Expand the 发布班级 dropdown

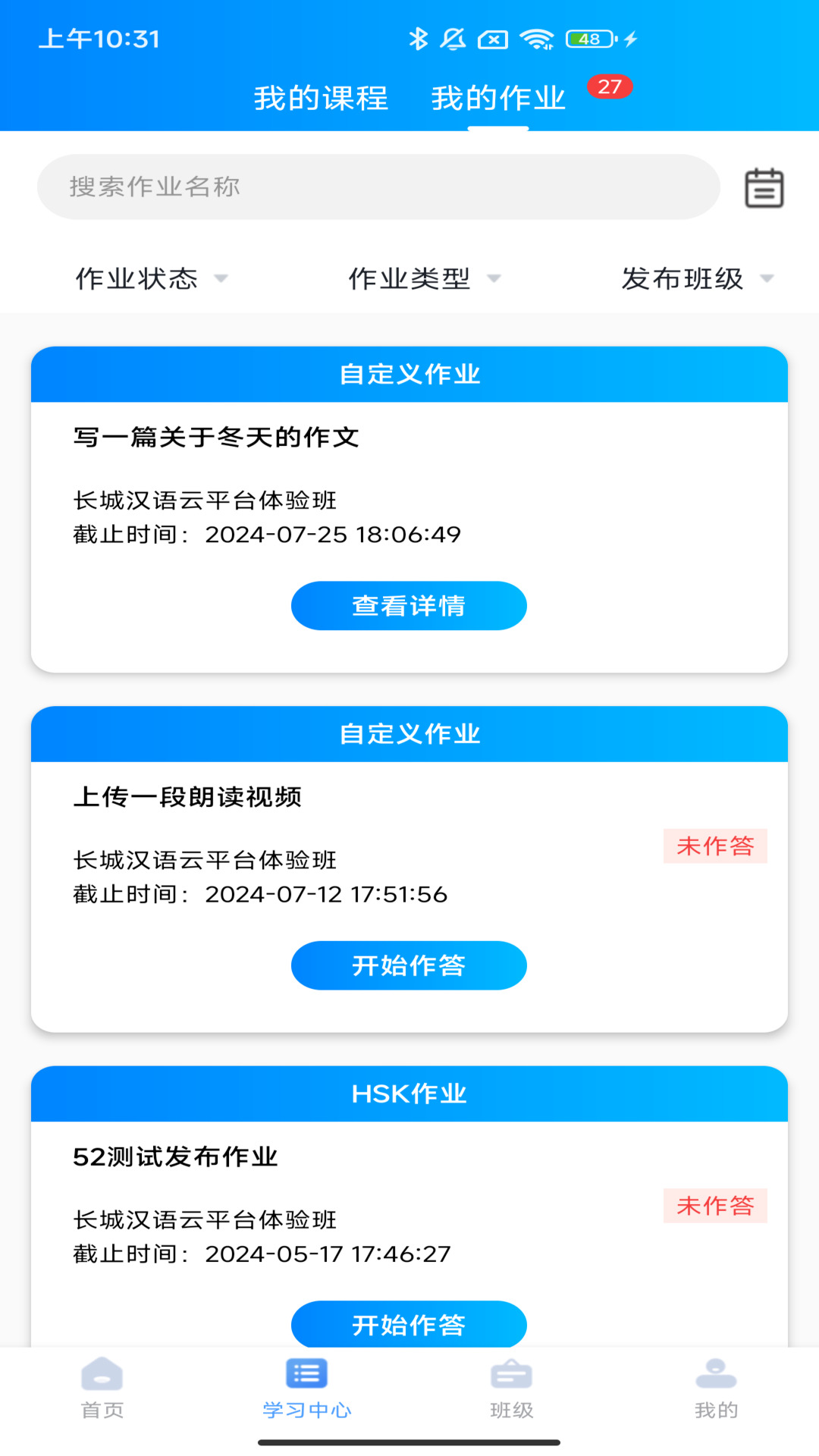coord(697,278)
